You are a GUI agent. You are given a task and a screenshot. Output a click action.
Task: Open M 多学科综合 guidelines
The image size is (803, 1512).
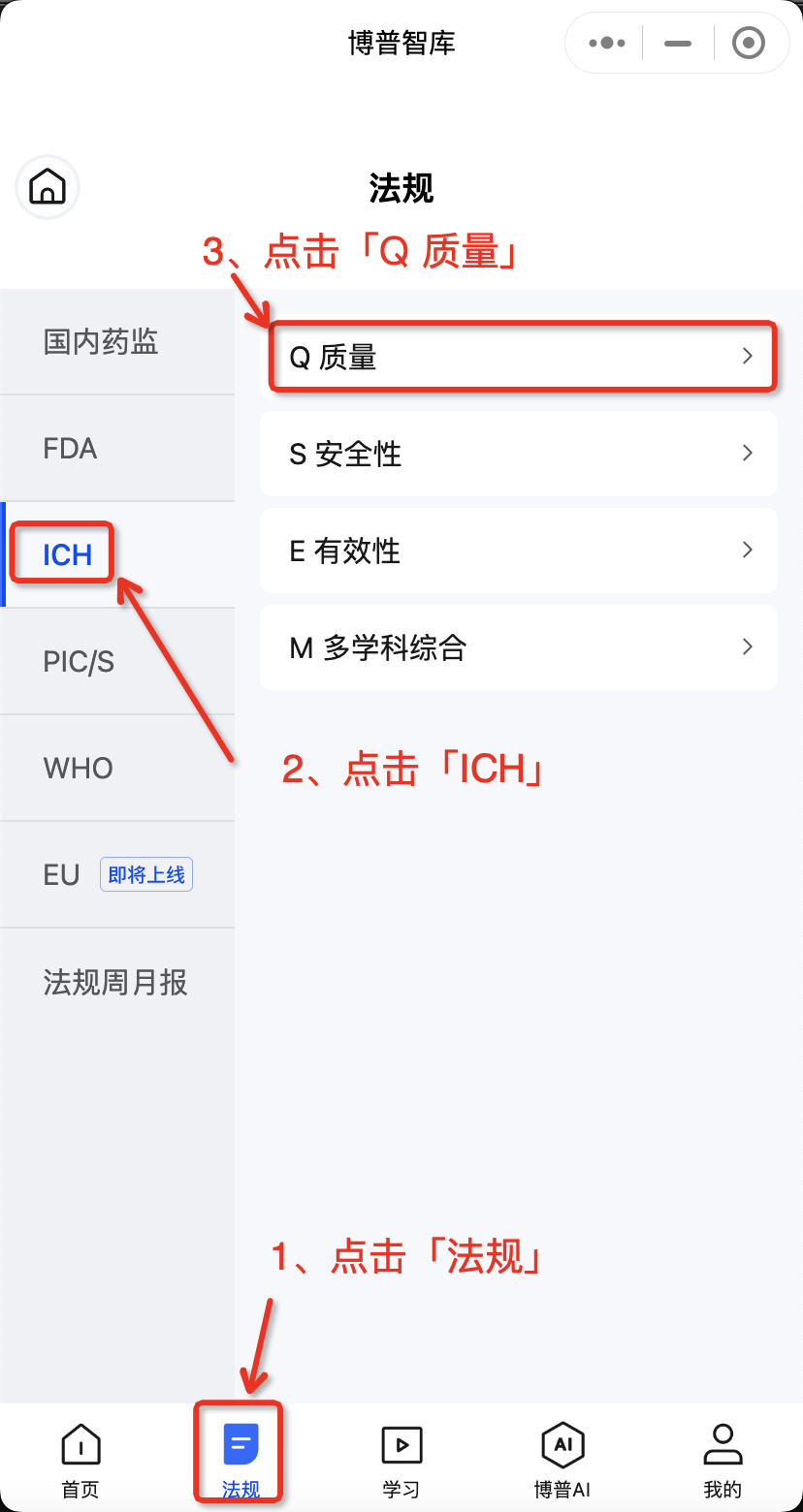518,647
